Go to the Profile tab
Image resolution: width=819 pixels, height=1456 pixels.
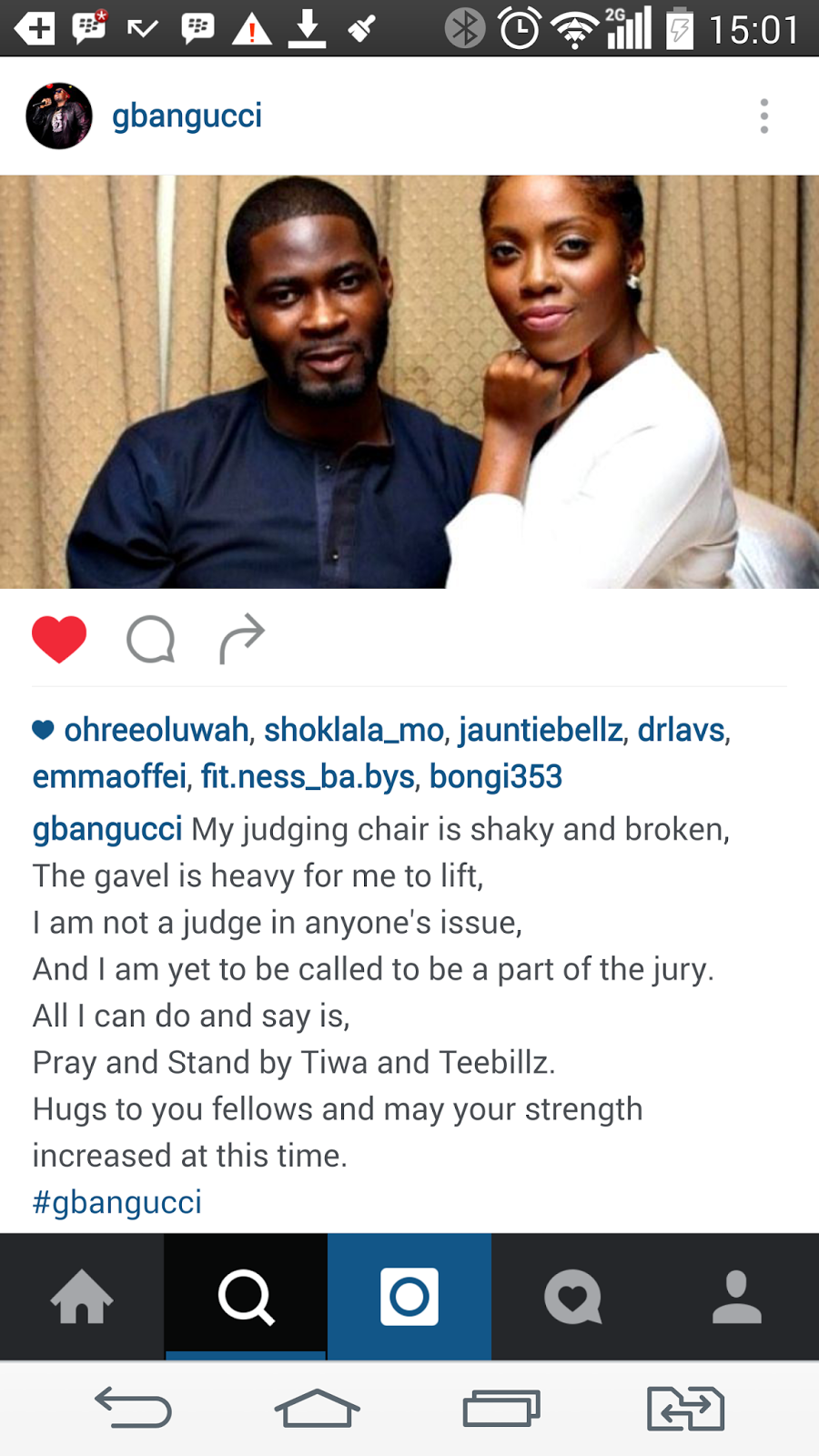click(x=737, y=1297)
